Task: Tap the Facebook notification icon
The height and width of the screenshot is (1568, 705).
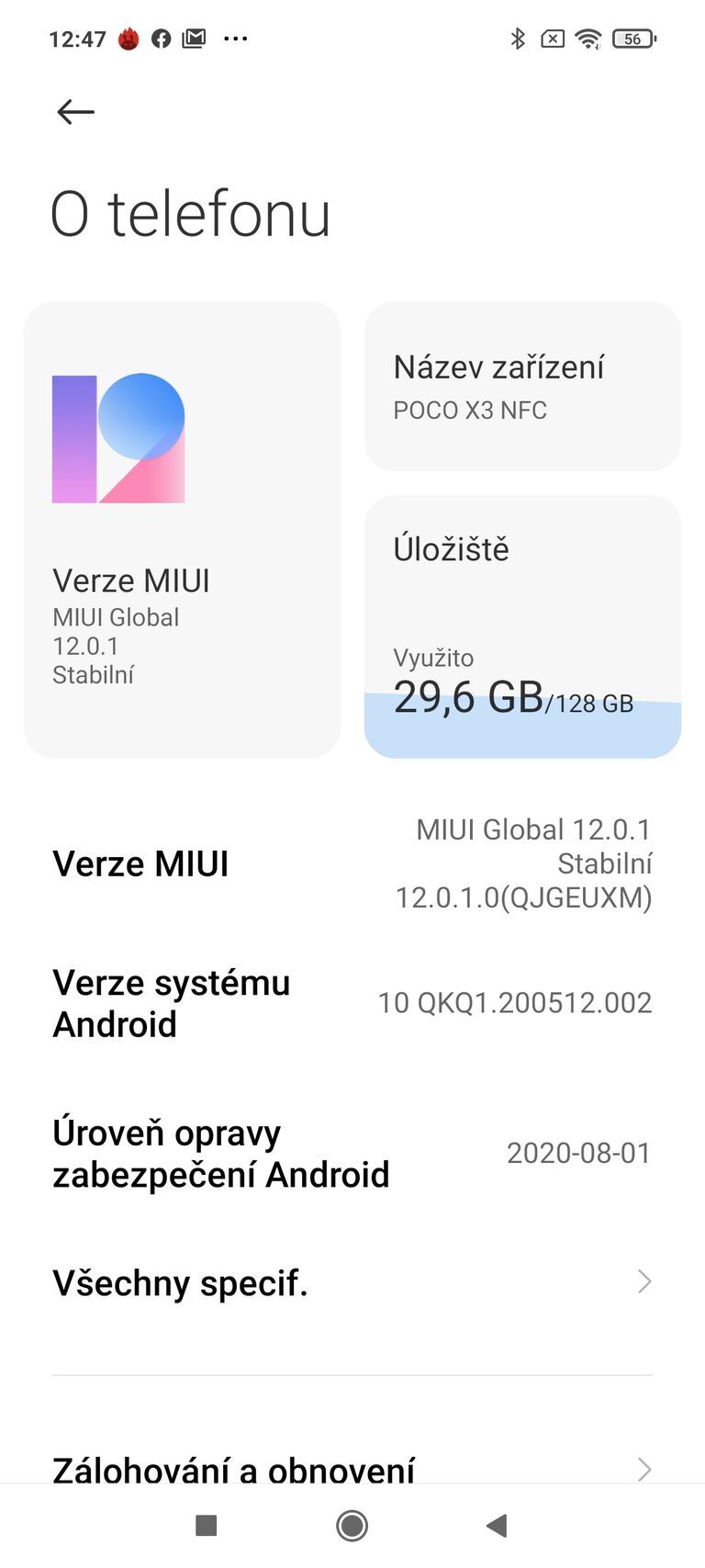Action: pos(162,39)
